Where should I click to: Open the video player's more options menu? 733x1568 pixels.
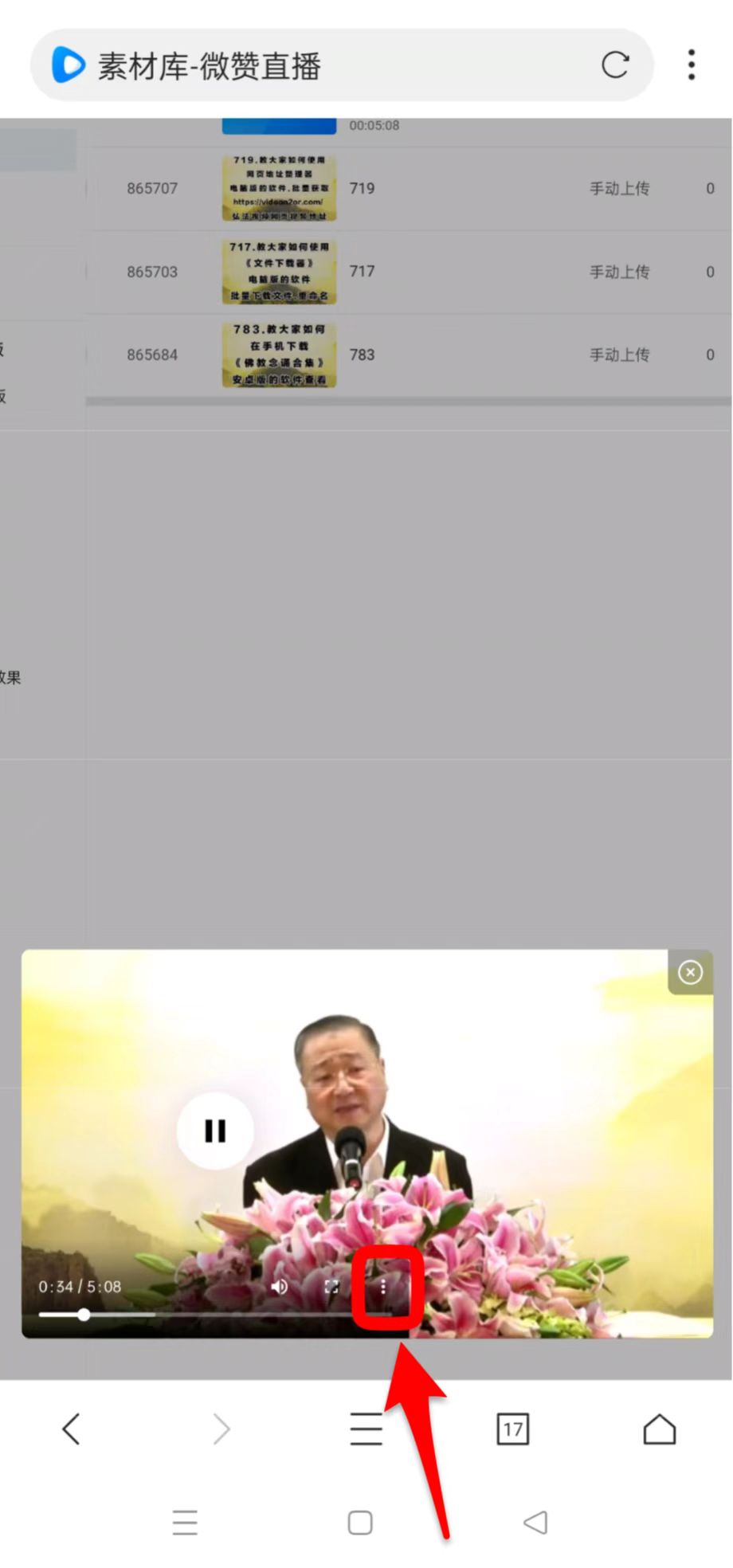pyautogui.click(x=383, y=1287)
